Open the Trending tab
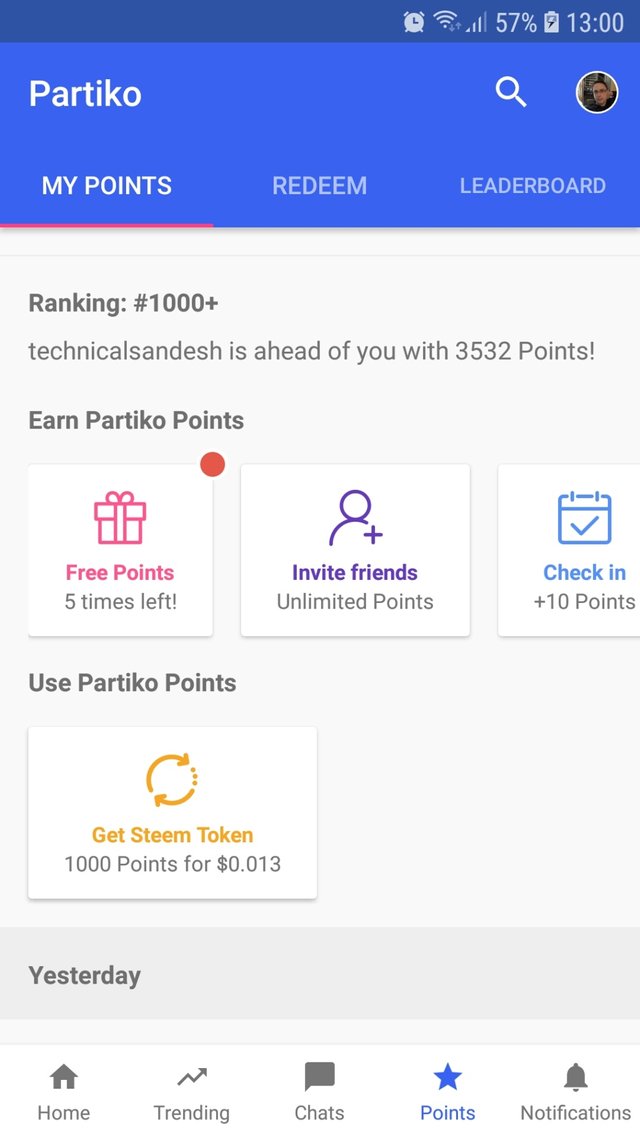 192,1092
